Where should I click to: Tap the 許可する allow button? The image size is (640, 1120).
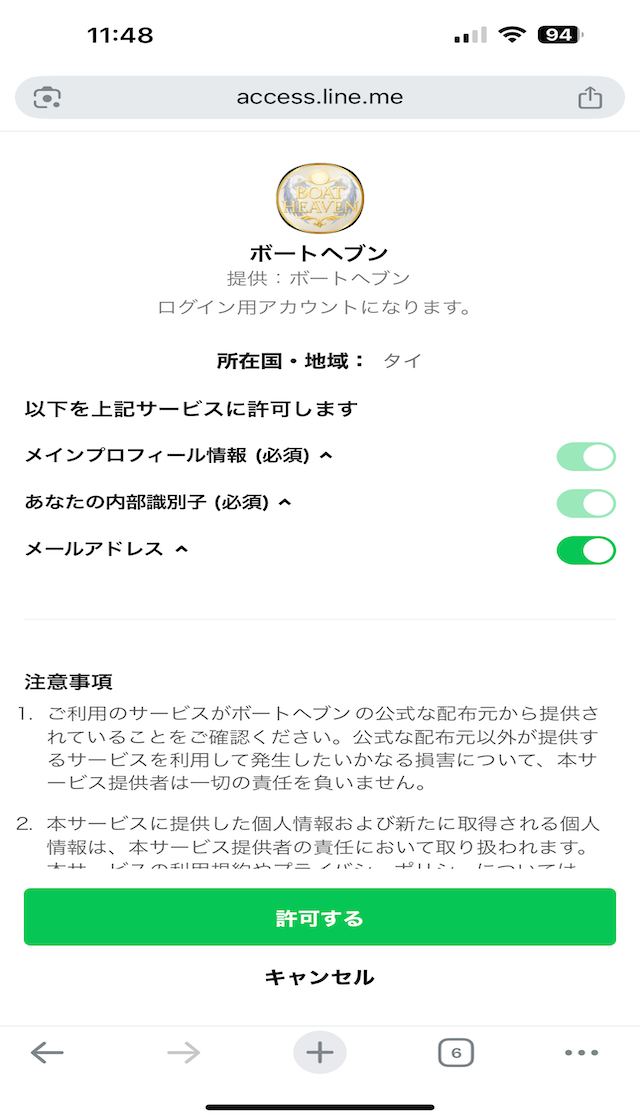click(x=319, y=917)
